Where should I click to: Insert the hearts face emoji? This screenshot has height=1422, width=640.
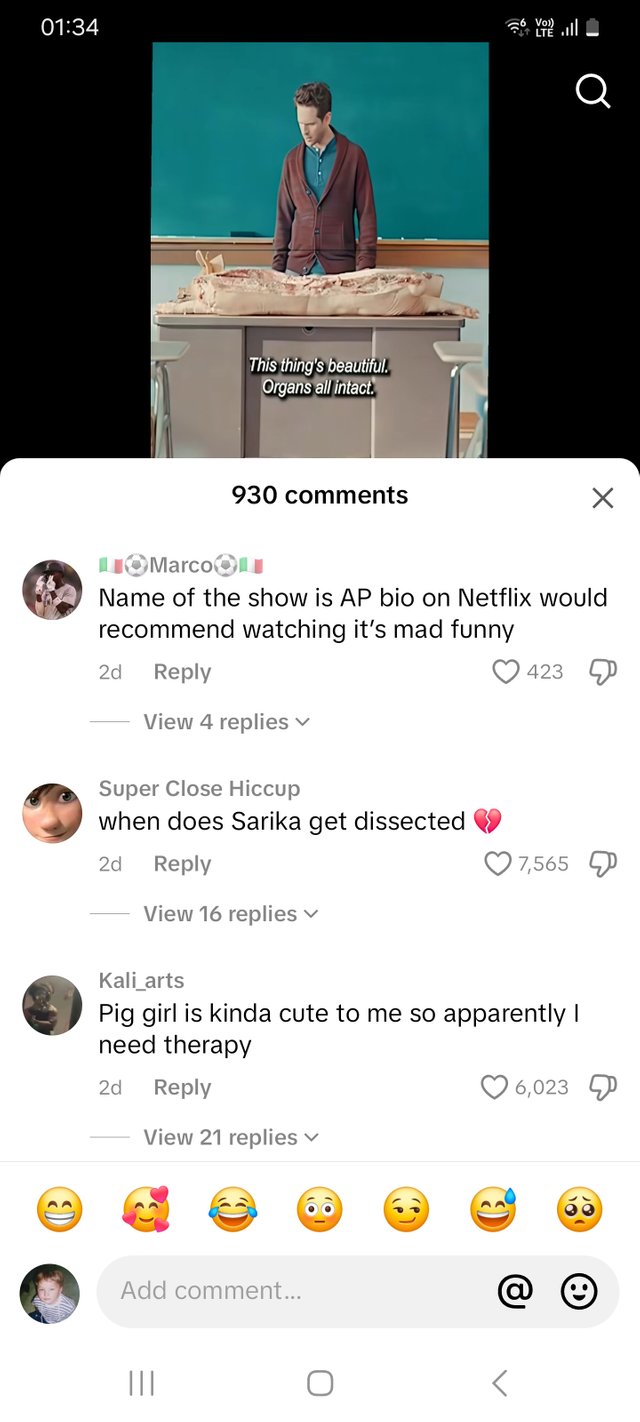click(x=146, y=1211)
